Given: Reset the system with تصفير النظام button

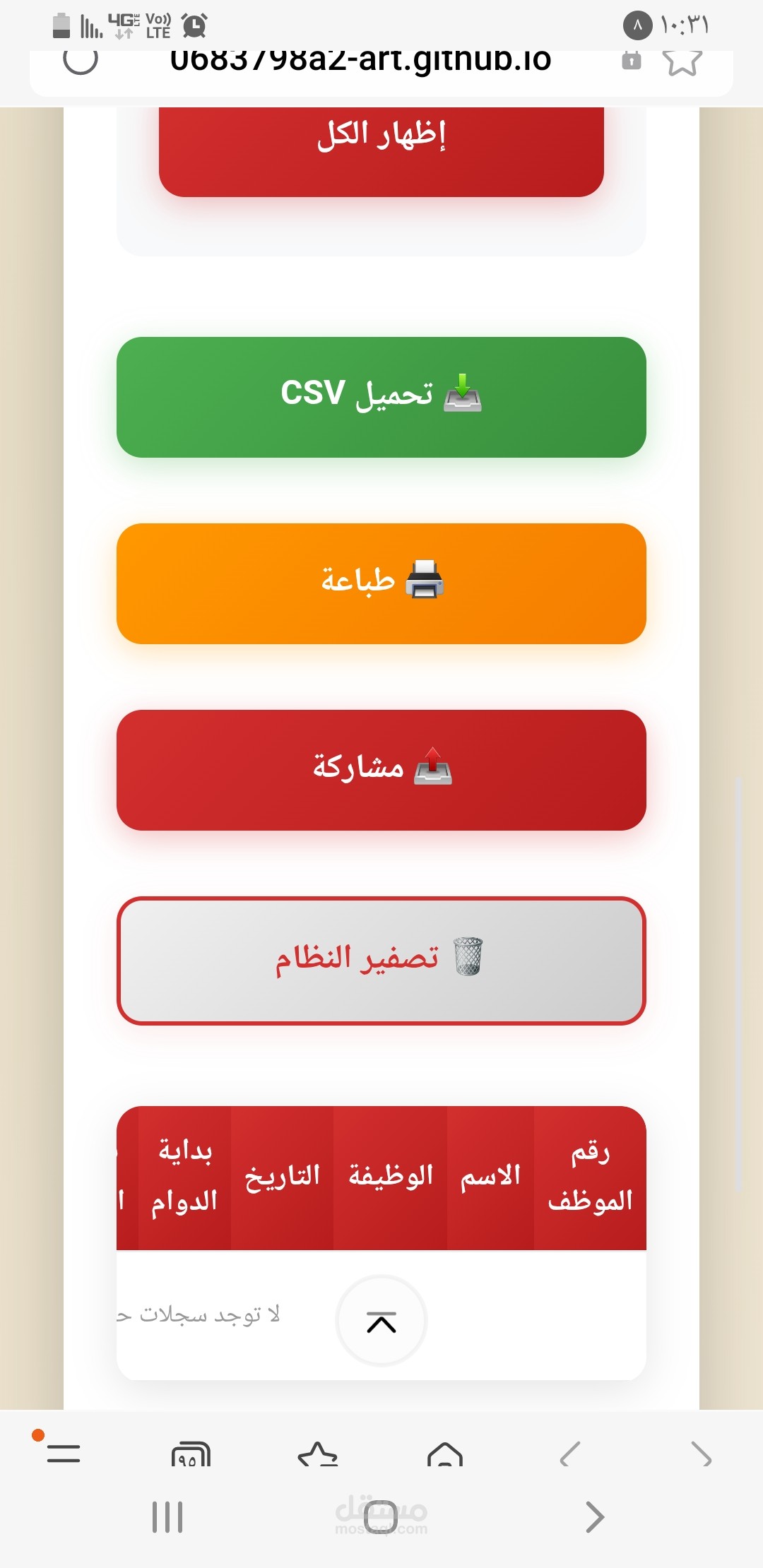Looking at the screenshot, I should pyautogui.click(x=381, y=959).
